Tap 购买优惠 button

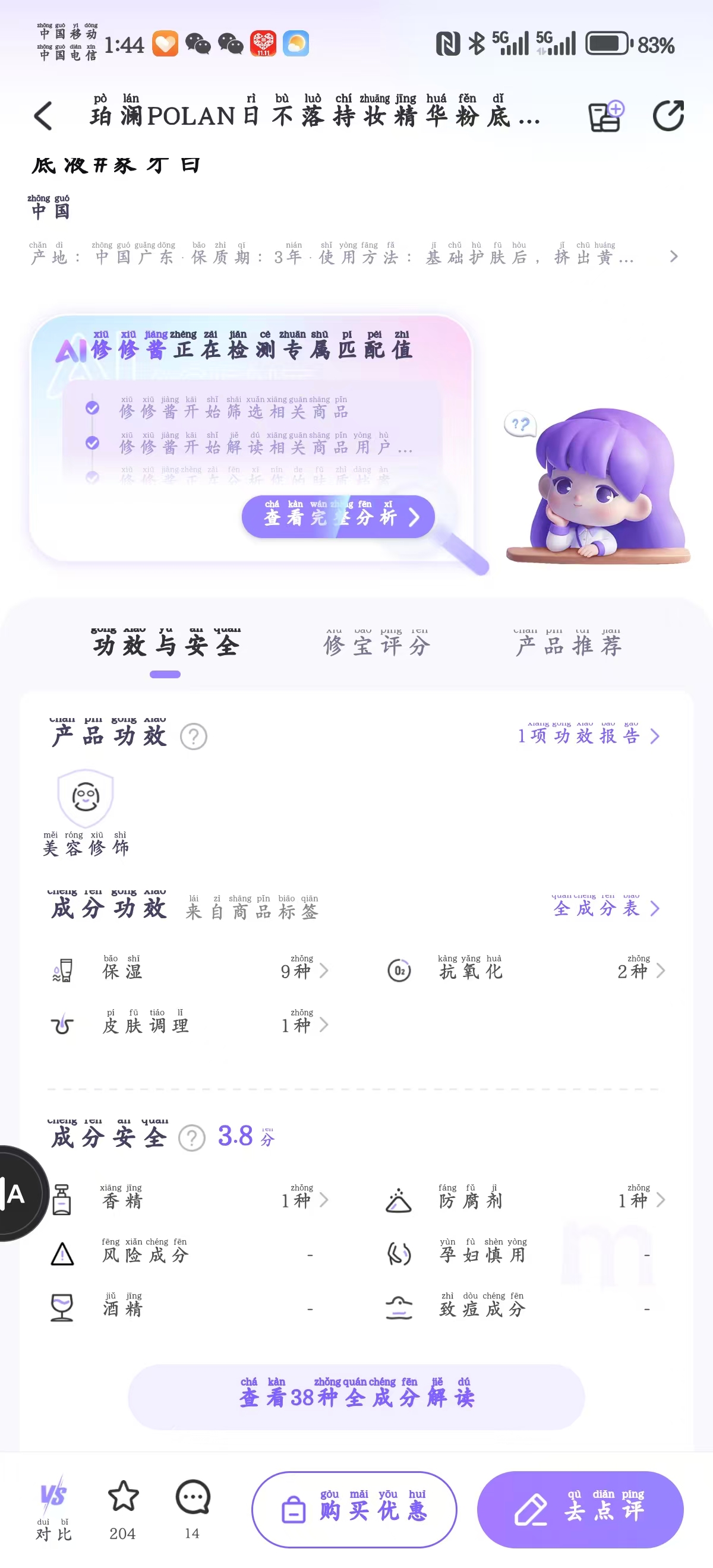354,1509
